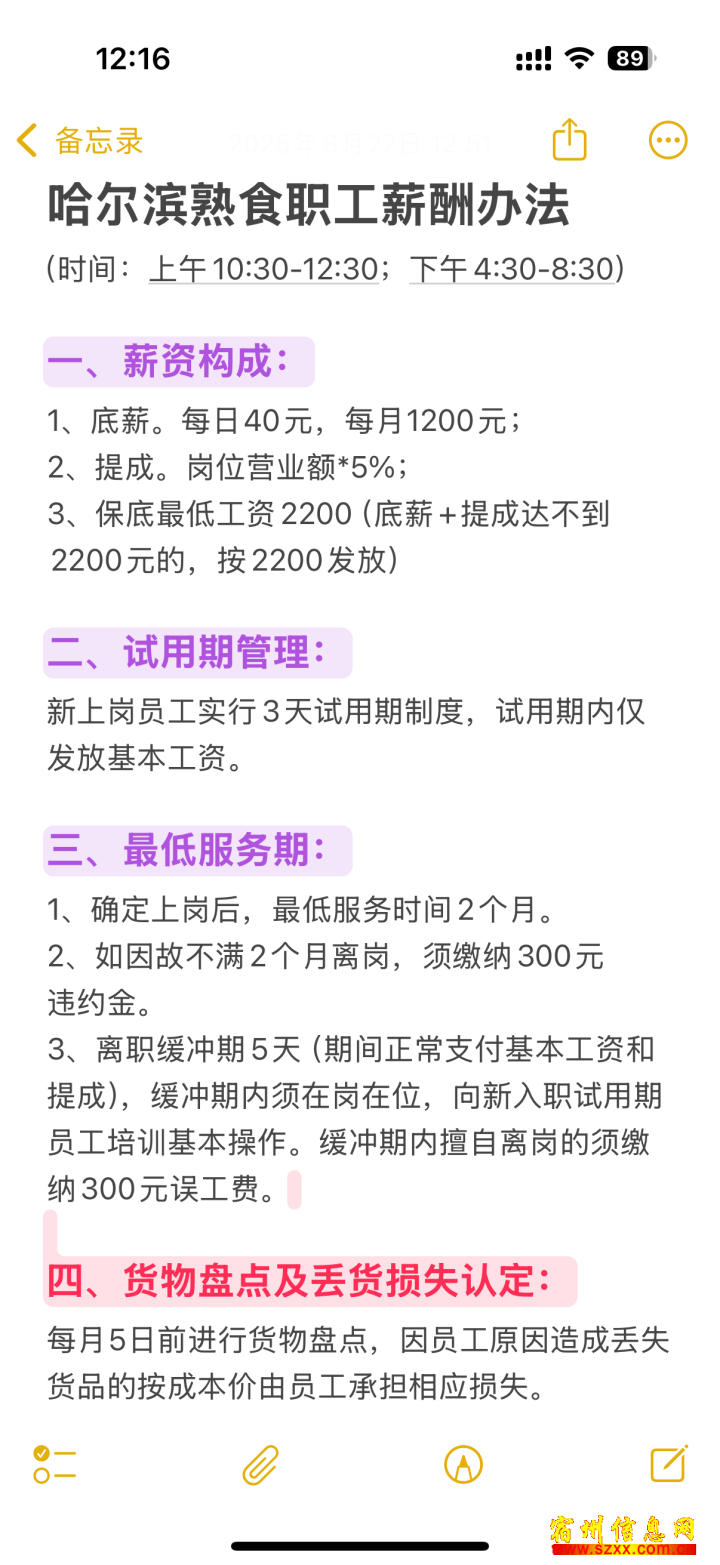The image size is (720, 1565).
Task: Go back to the 备忘录 notes list
Action: [80, 141]
